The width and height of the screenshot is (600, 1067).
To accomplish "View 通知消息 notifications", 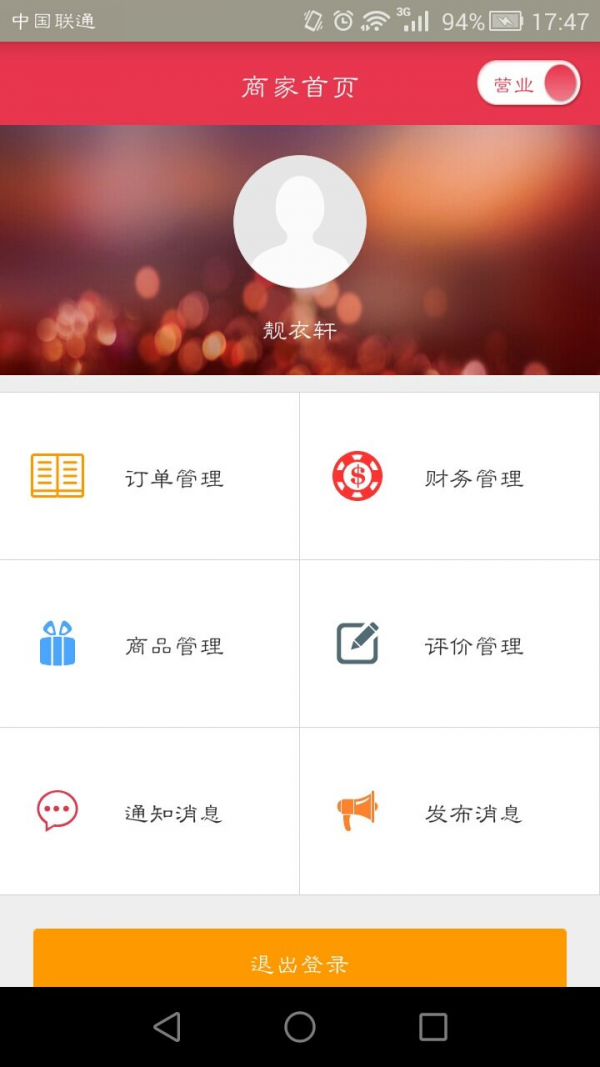I will coord(150,812).
